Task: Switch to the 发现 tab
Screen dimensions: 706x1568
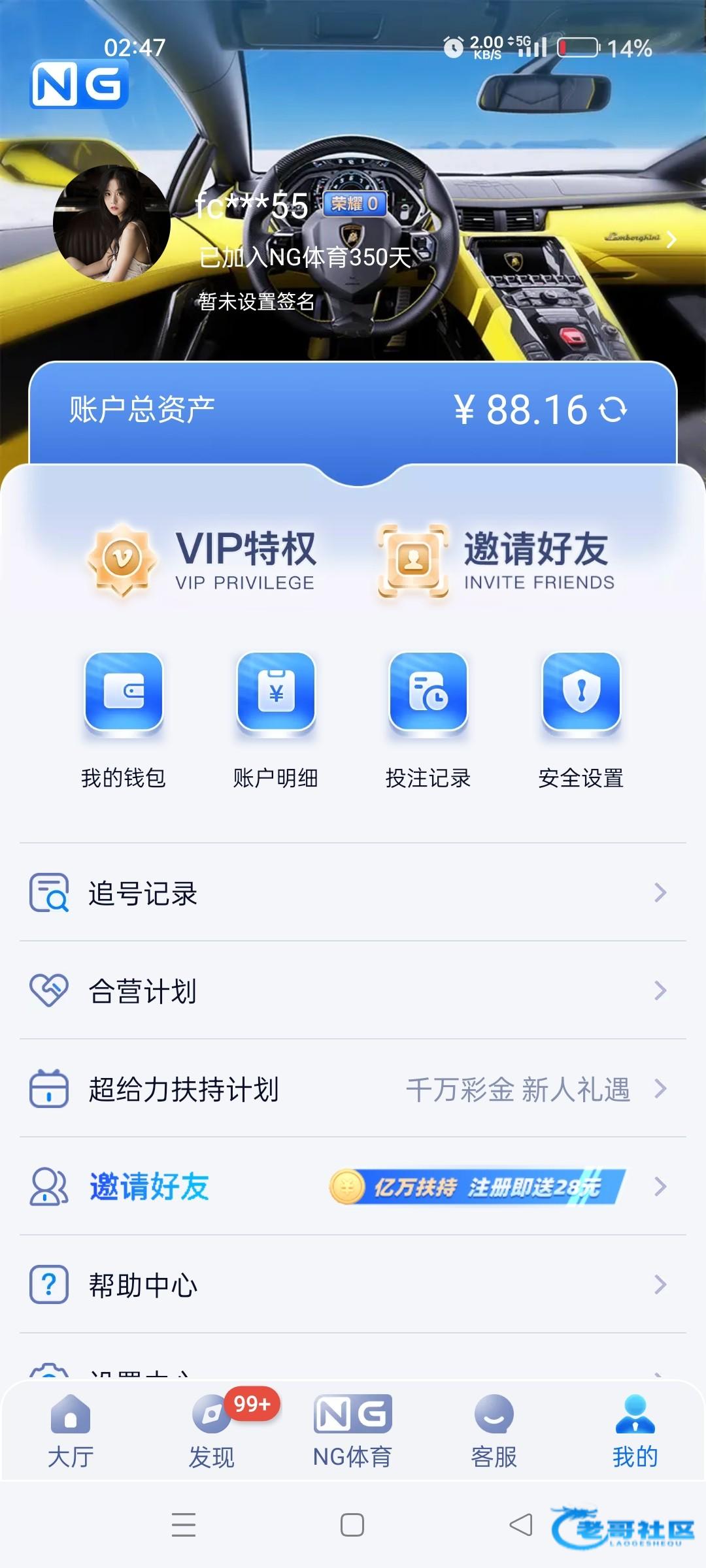Action: click(212, 1431)
